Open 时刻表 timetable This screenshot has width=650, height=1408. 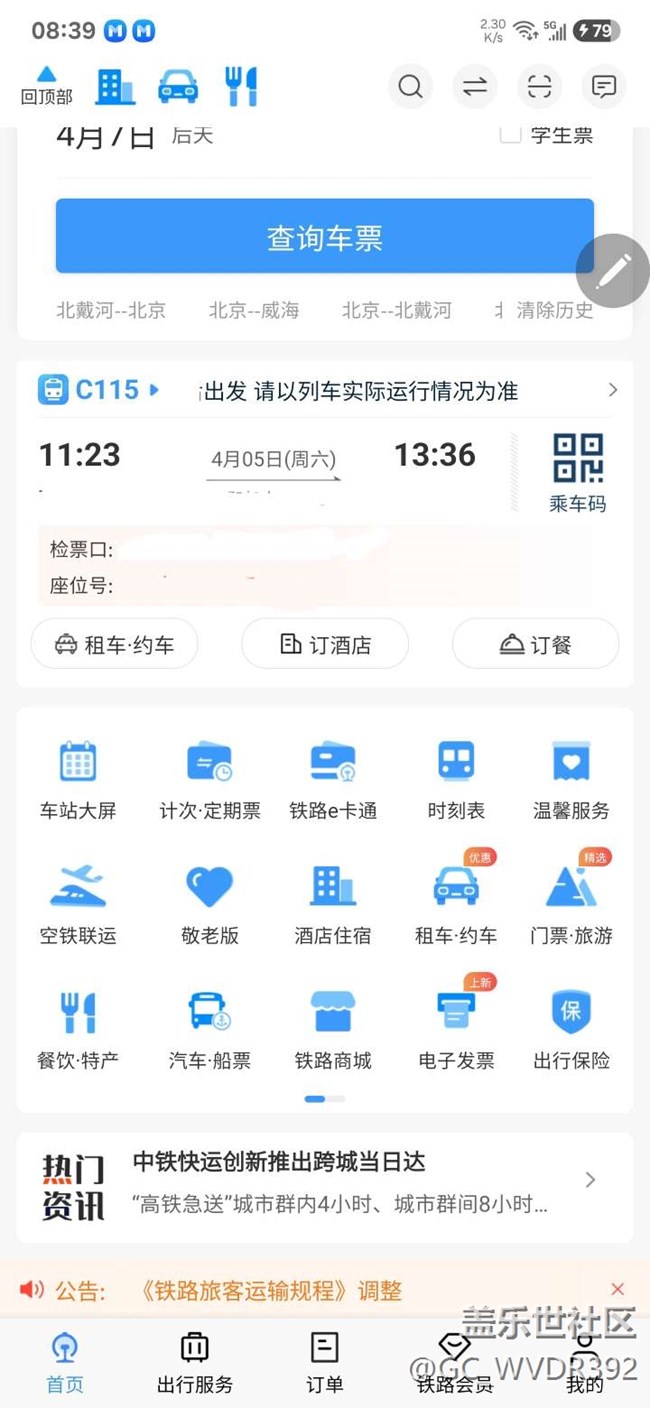tap(456, 780)
